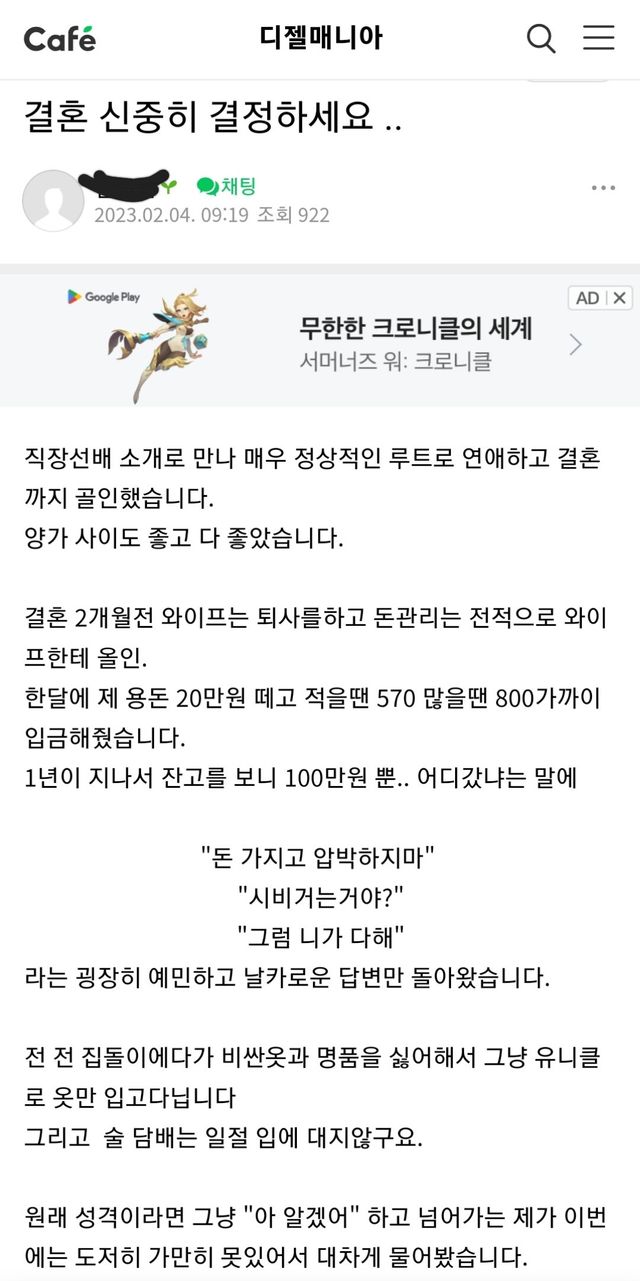
Task: Open the post's three-dot options menu
Action: pos(603,188)
